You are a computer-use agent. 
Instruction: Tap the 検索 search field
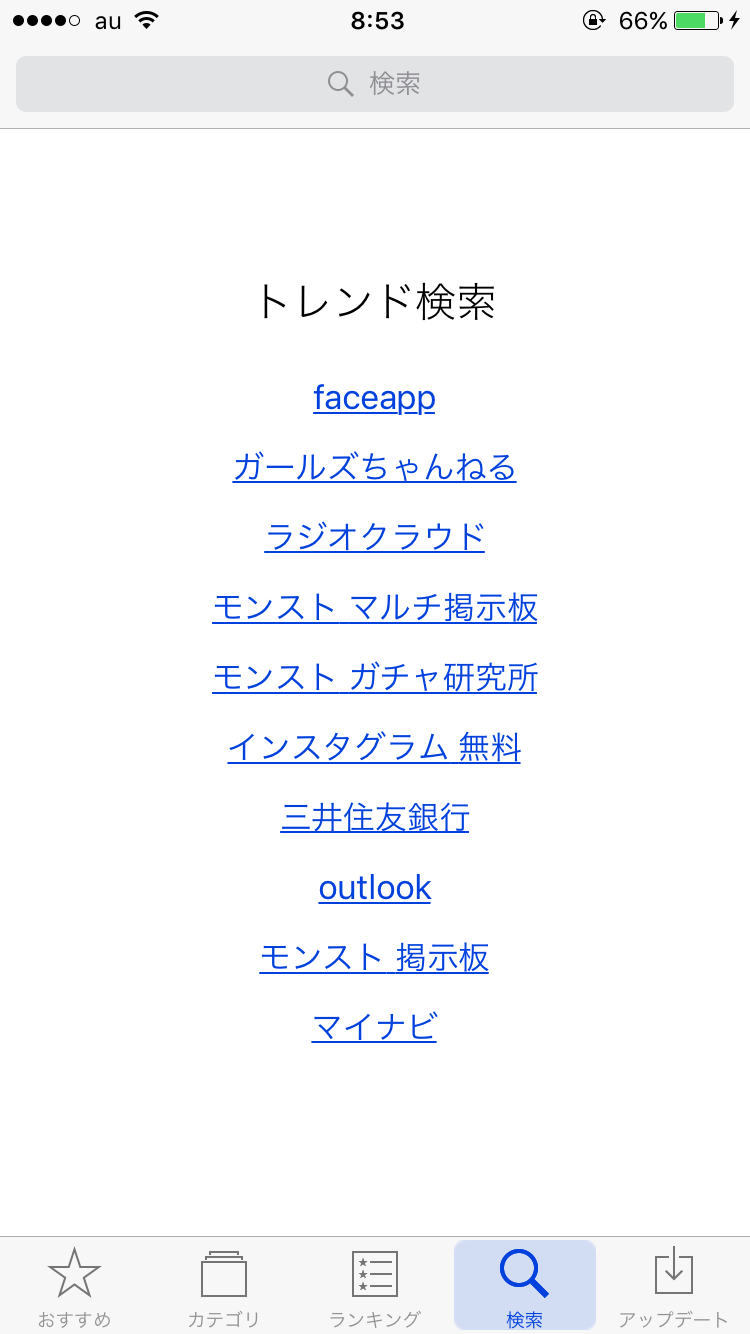click(x=375, y=83)
